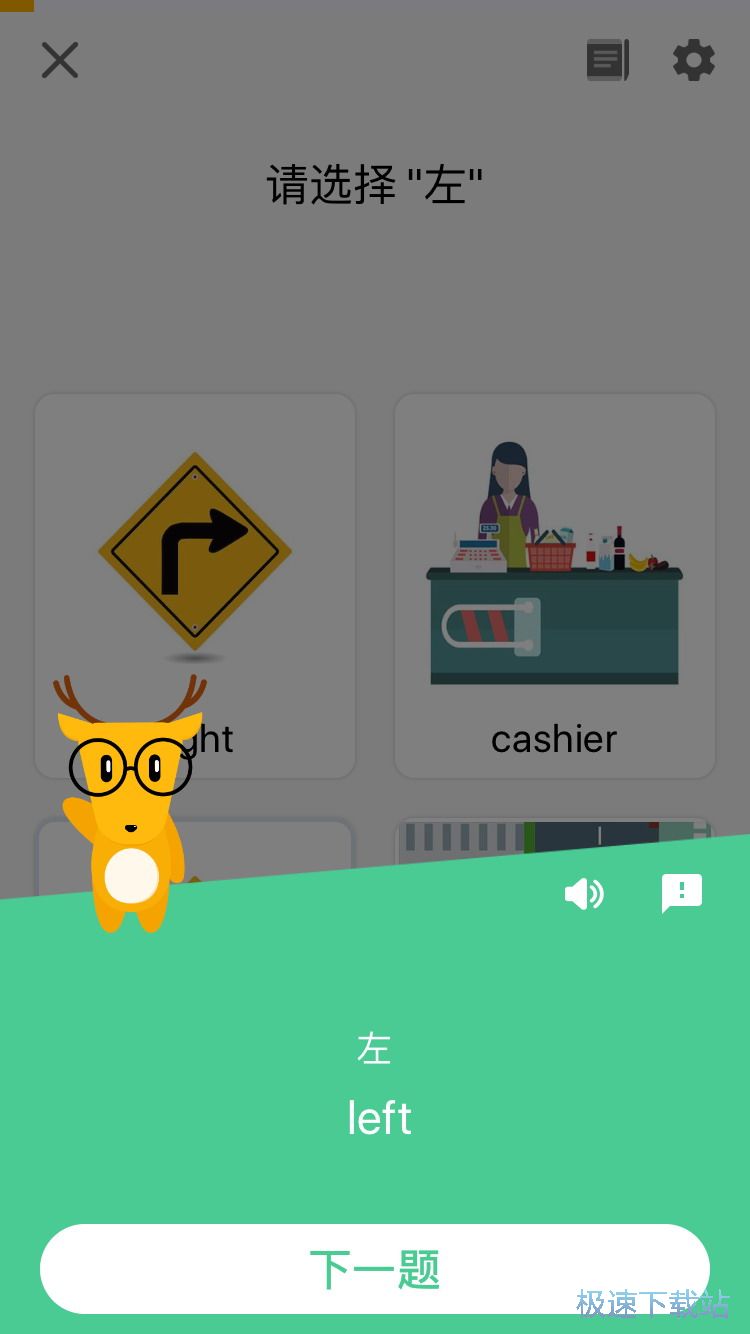Close the lesson with the X icon
This screenshot has width=750, height=1334.
point(60,60)
